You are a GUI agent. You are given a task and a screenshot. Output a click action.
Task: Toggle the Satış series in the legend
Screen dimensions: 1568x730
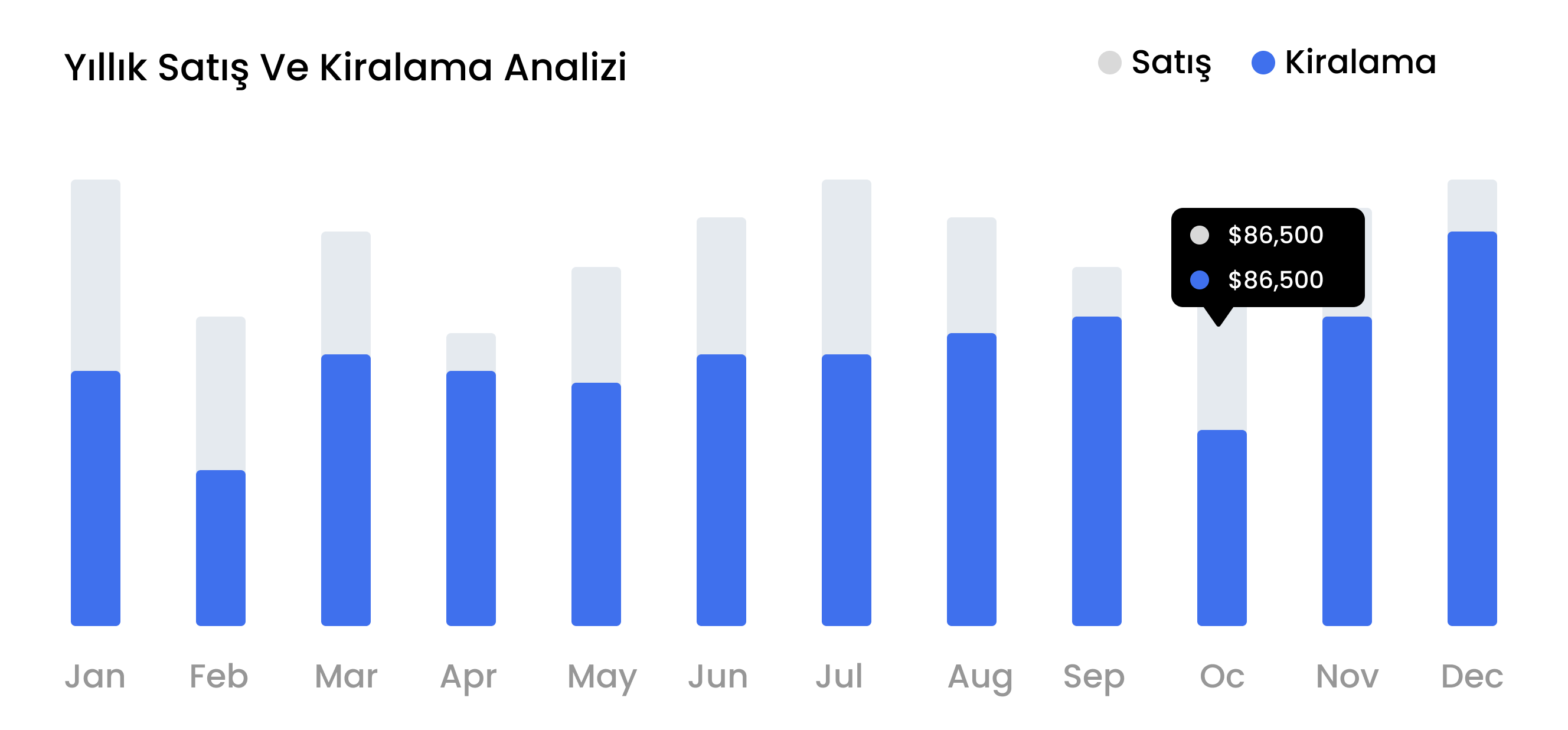coord(1154,63)
